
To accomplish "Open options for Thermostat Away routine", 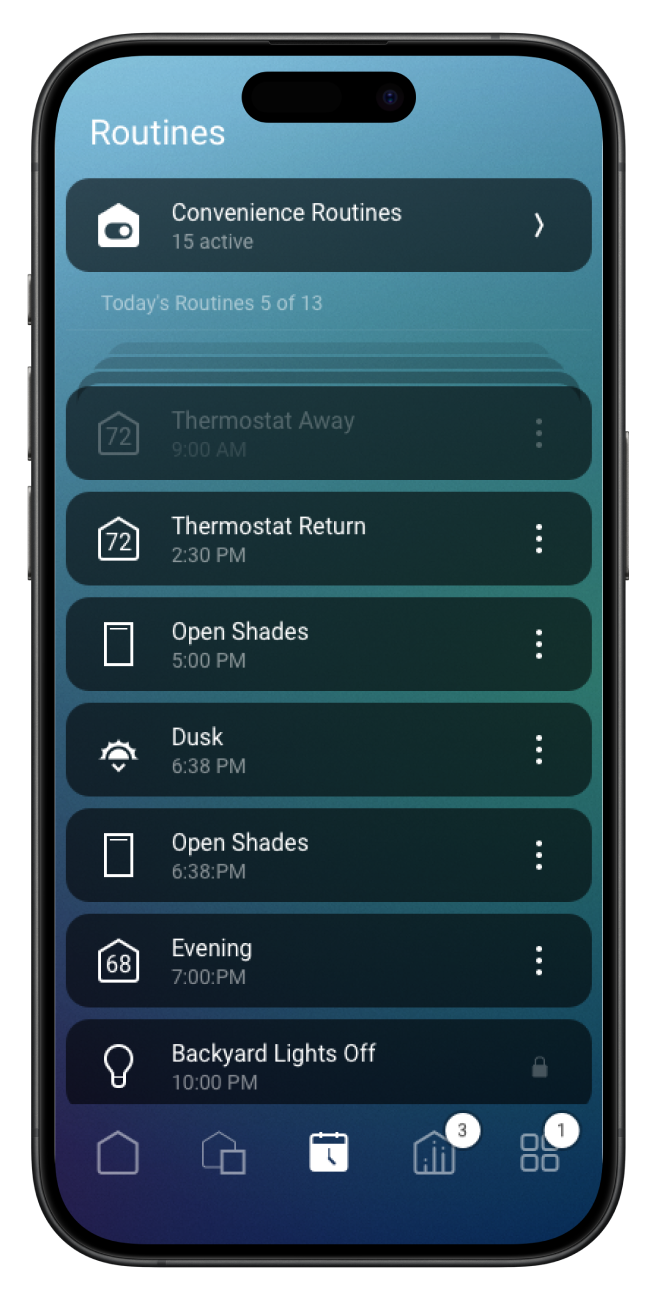I will point(539,433).
